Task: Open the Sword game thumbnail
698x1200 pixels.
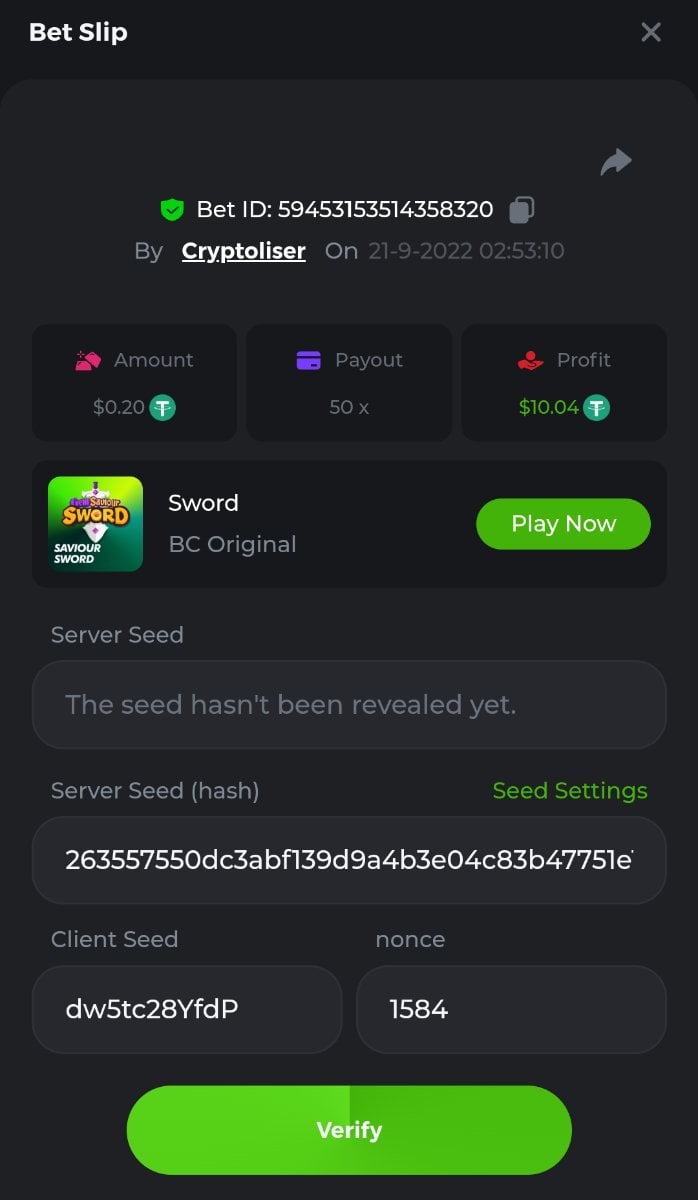Action: click(x=96, y=524)
